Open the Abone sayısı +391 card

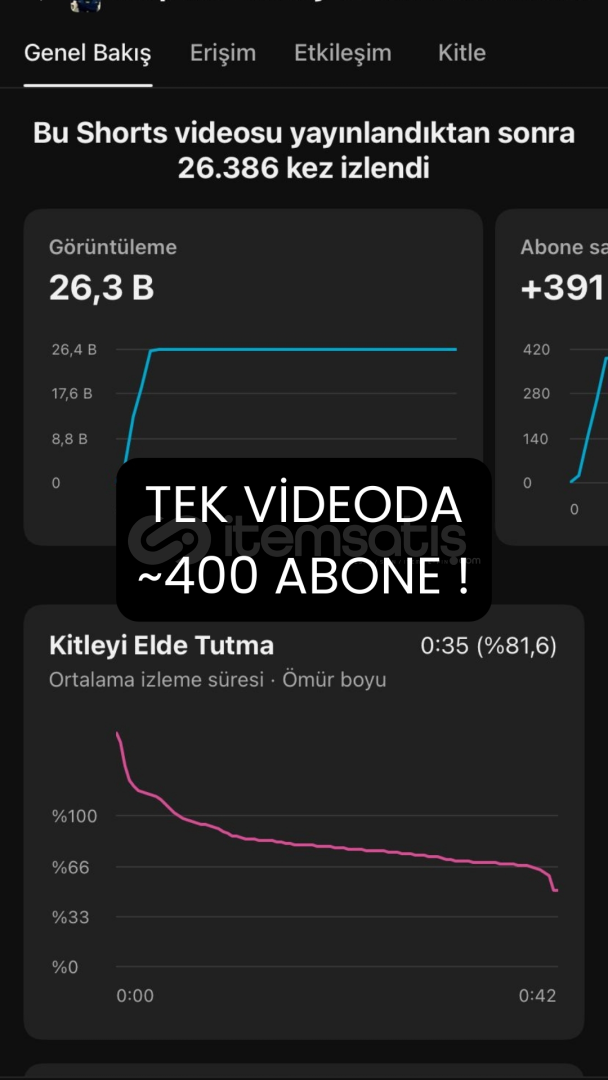pyautogui.click(x=552, y=377)
